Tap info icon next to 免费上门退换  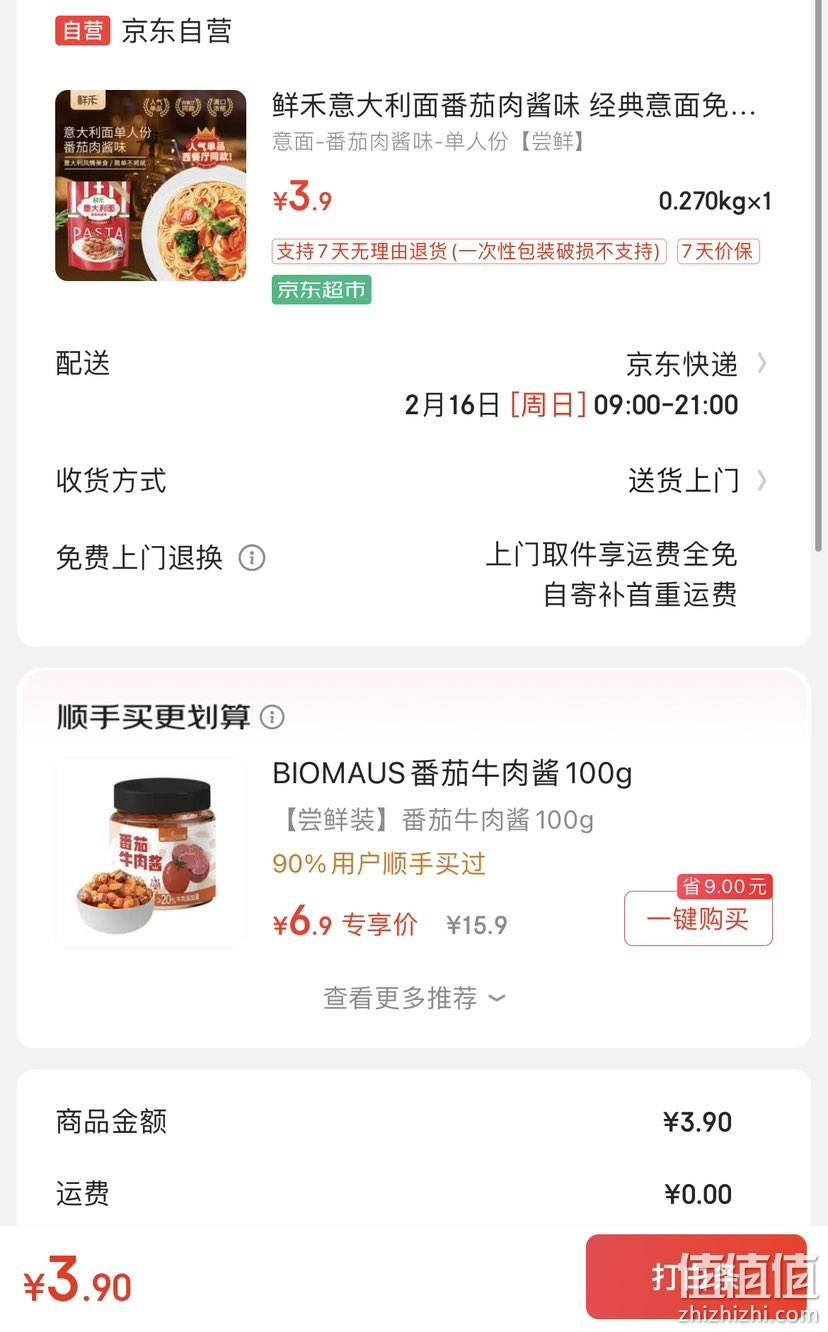(x=252, y=558)
